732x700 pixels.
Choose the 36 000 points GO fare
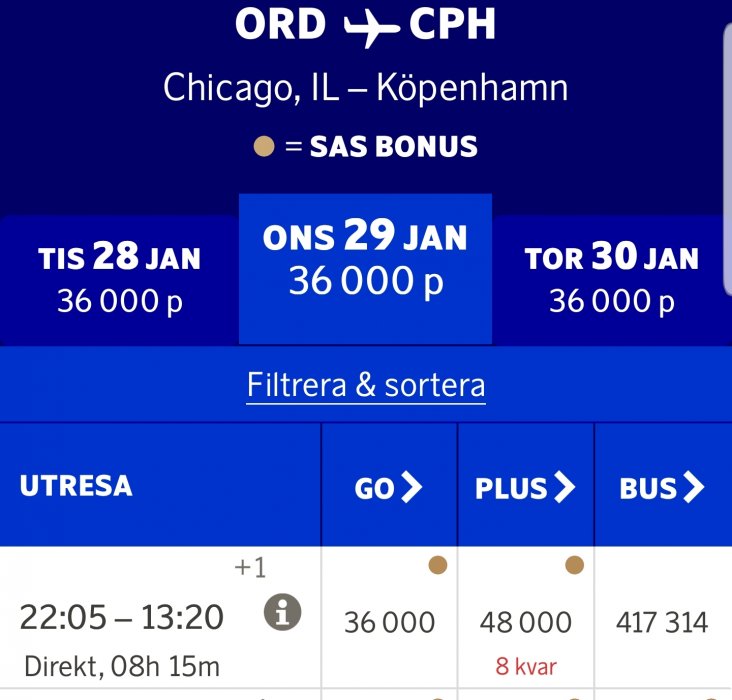pyautogui.click(x=389, y=622)
